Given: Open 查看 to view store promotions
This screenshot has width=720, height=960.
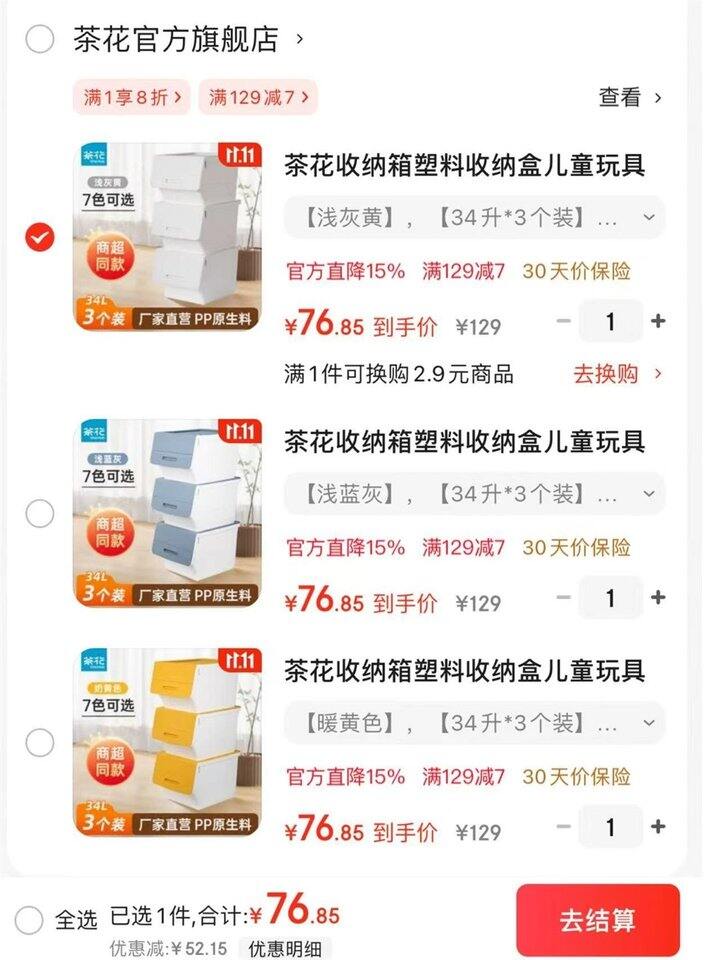Looking at the screenshot, I should coord(630,97).
